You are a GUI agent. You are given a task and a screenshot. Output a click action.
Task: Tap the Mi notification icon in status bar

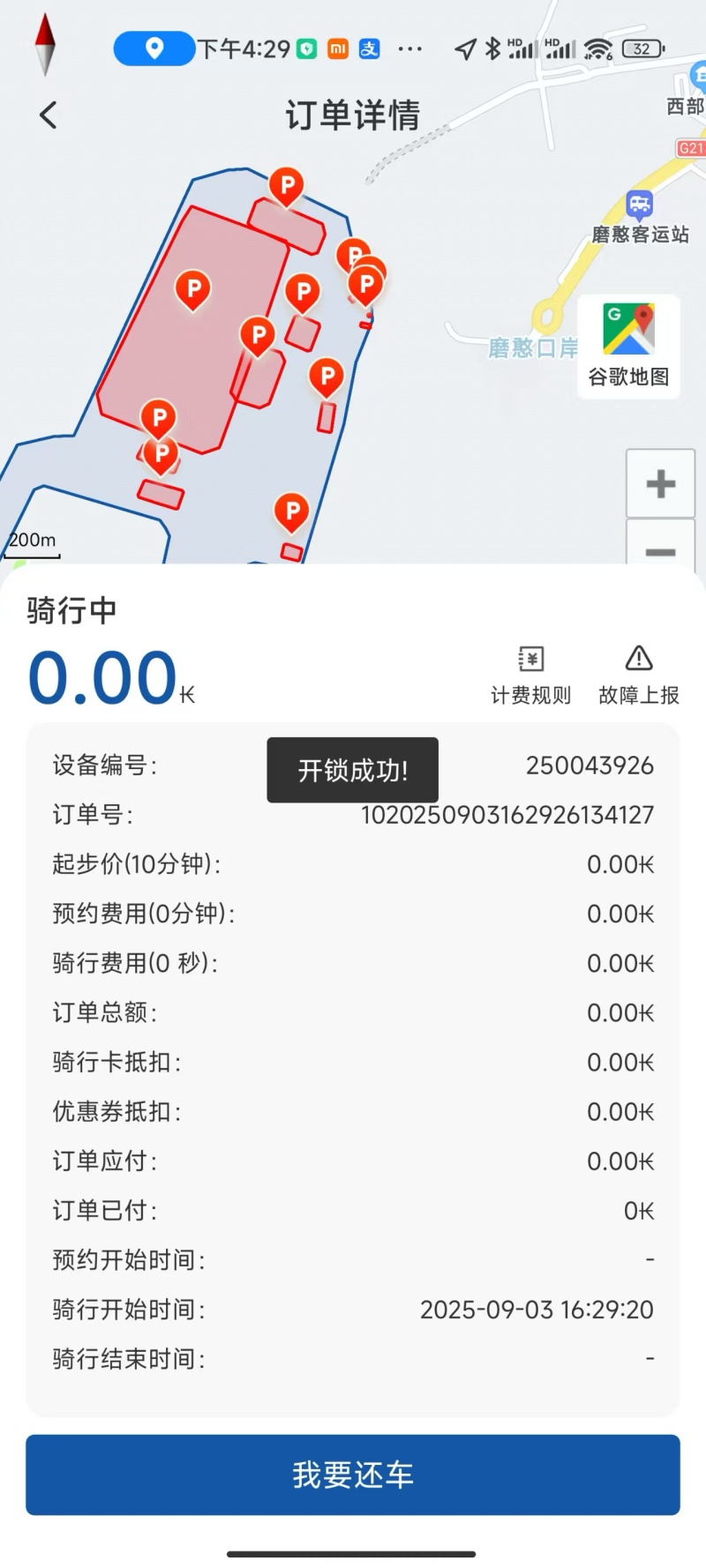point(336,50)
